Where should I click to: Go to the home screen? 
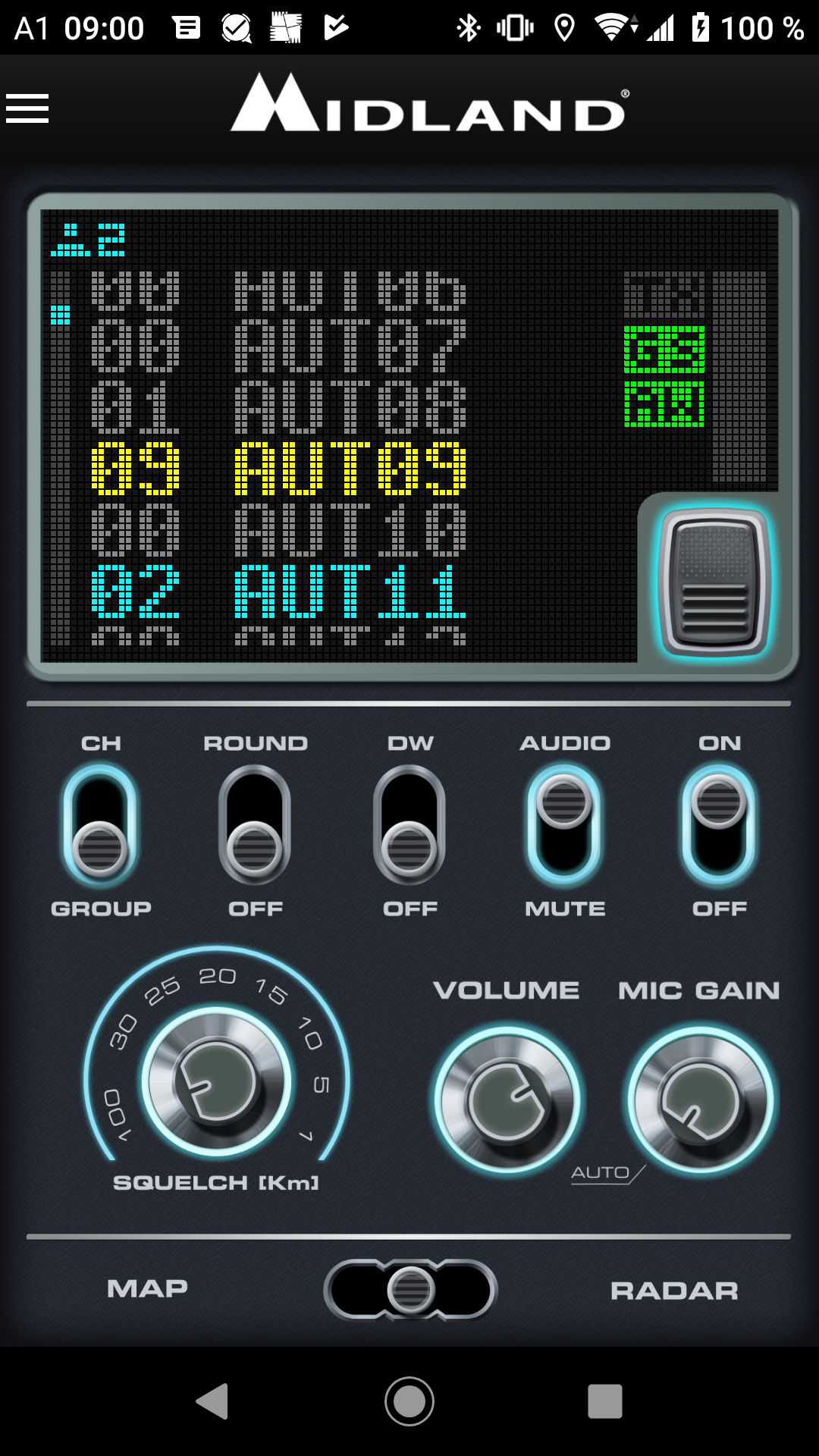(409, 1401)
